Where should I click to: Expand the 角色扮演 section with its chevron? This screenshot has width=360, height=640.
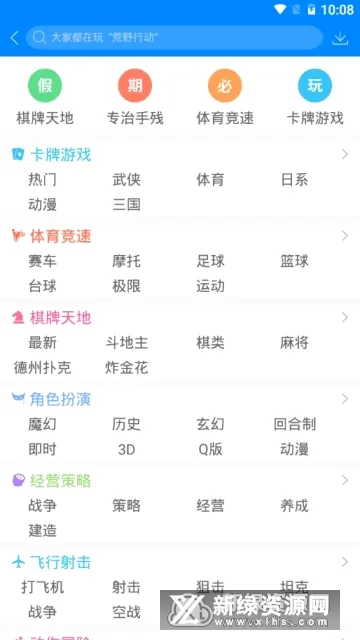[345, 399]
